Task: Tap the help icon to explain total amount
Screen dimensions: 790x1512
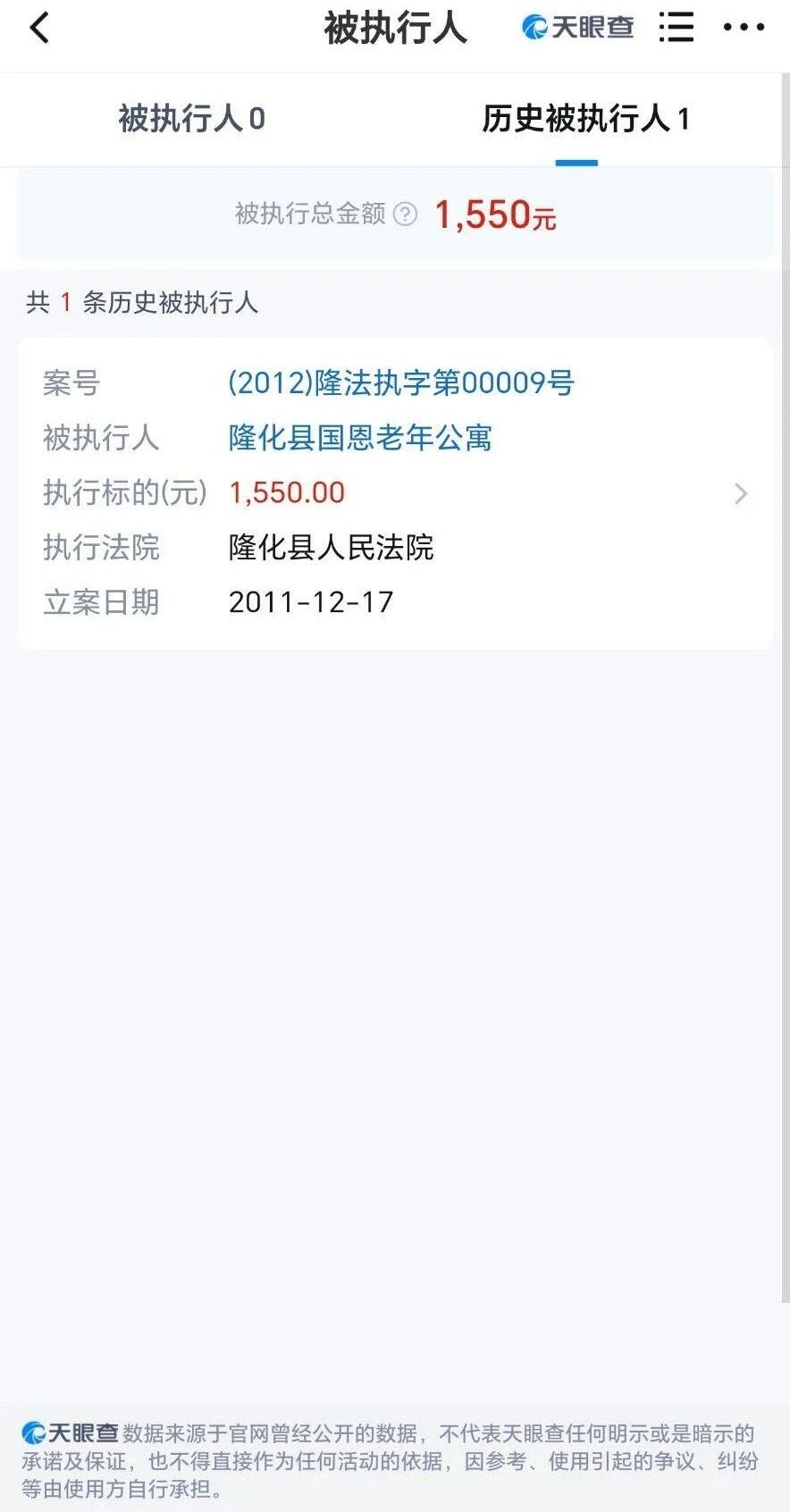Action: click(x=407, y=214)
